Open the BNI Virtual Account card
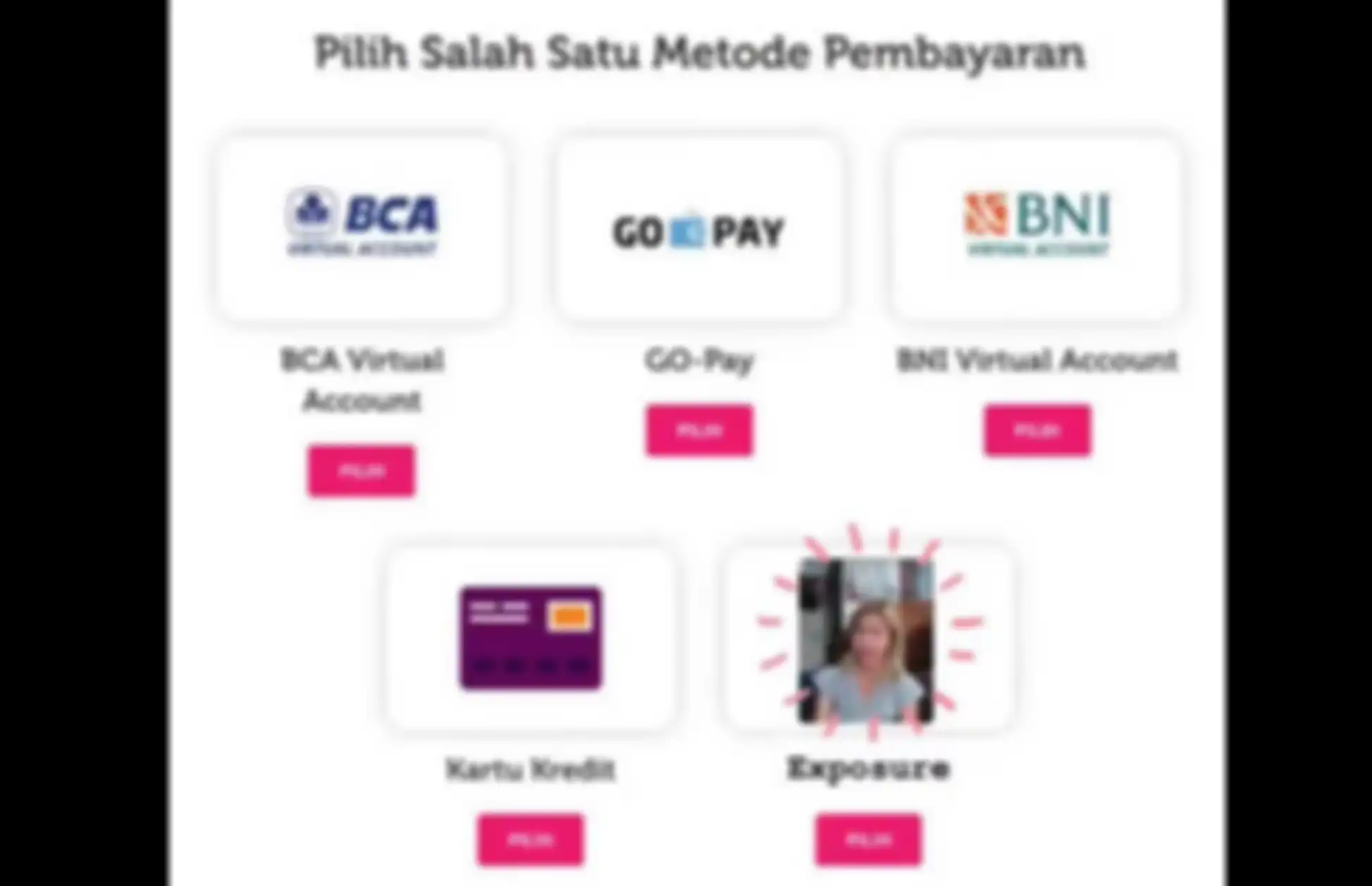Image resolution: width=1372 pixels, height=886 pixels. pyautogui.click(x=1037, y=229)
